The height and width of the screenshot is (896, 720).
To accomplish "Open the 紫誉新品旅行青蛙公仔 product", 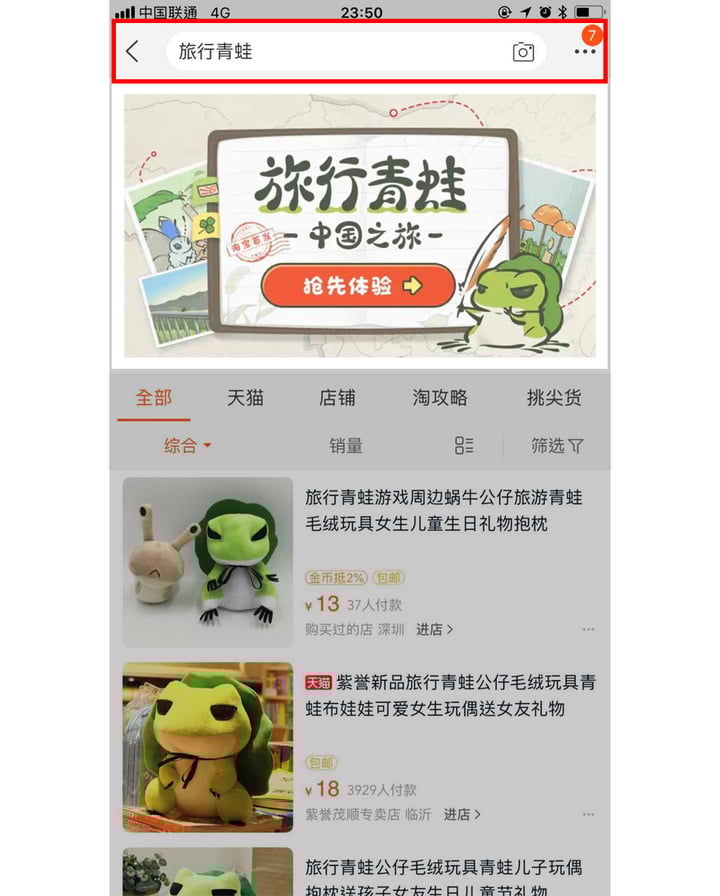I will (x=450, y=696).
